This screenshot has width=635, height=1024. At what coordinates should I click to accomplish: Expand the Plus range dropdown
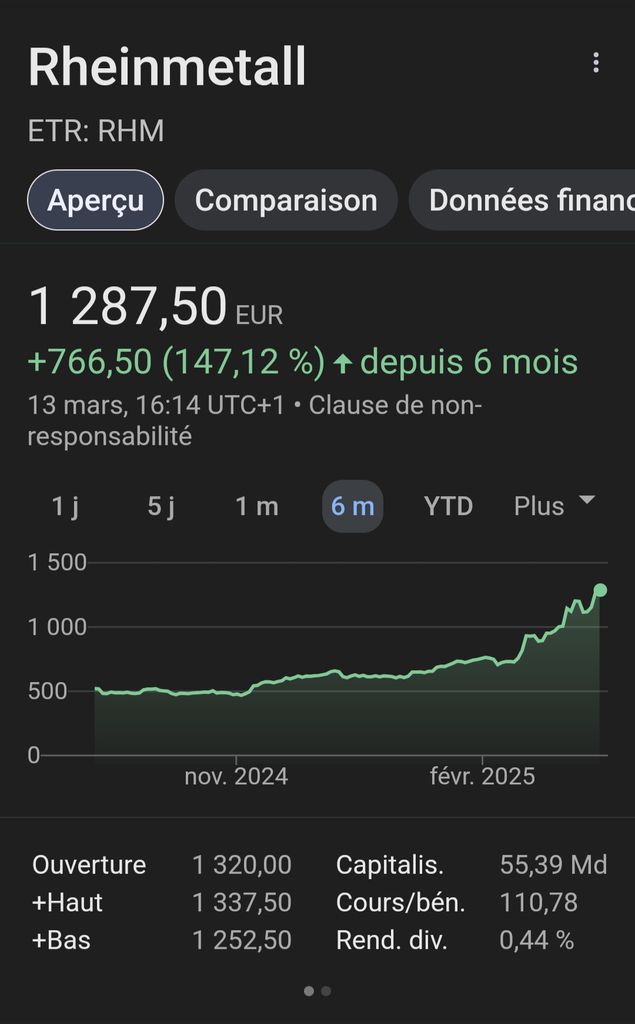pos(554,506)
